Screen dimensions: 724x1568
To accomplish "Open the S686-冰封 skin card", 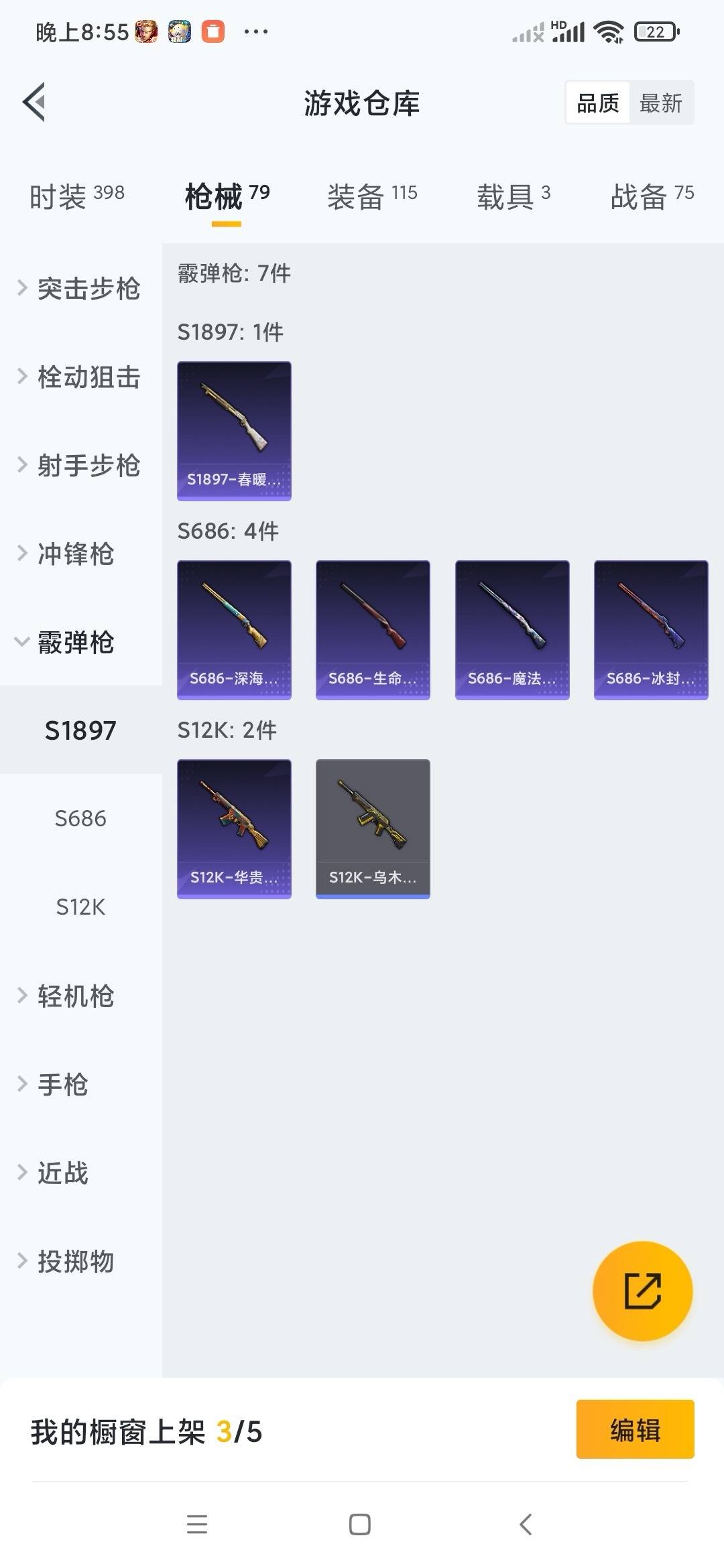I will (650, 629).
